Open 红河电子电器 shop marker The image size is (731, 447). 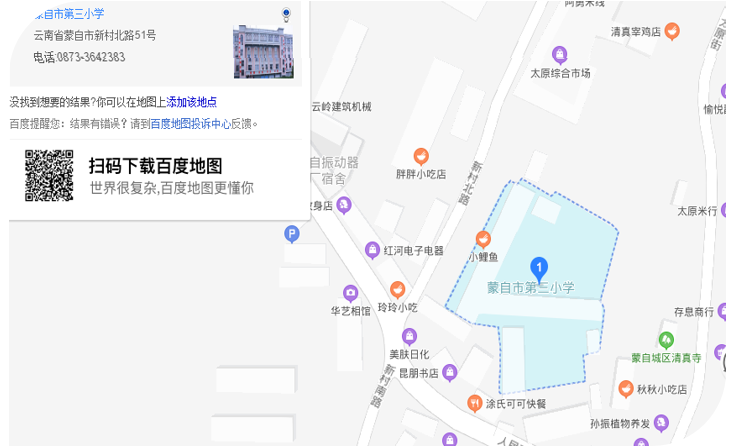[373, 250]
